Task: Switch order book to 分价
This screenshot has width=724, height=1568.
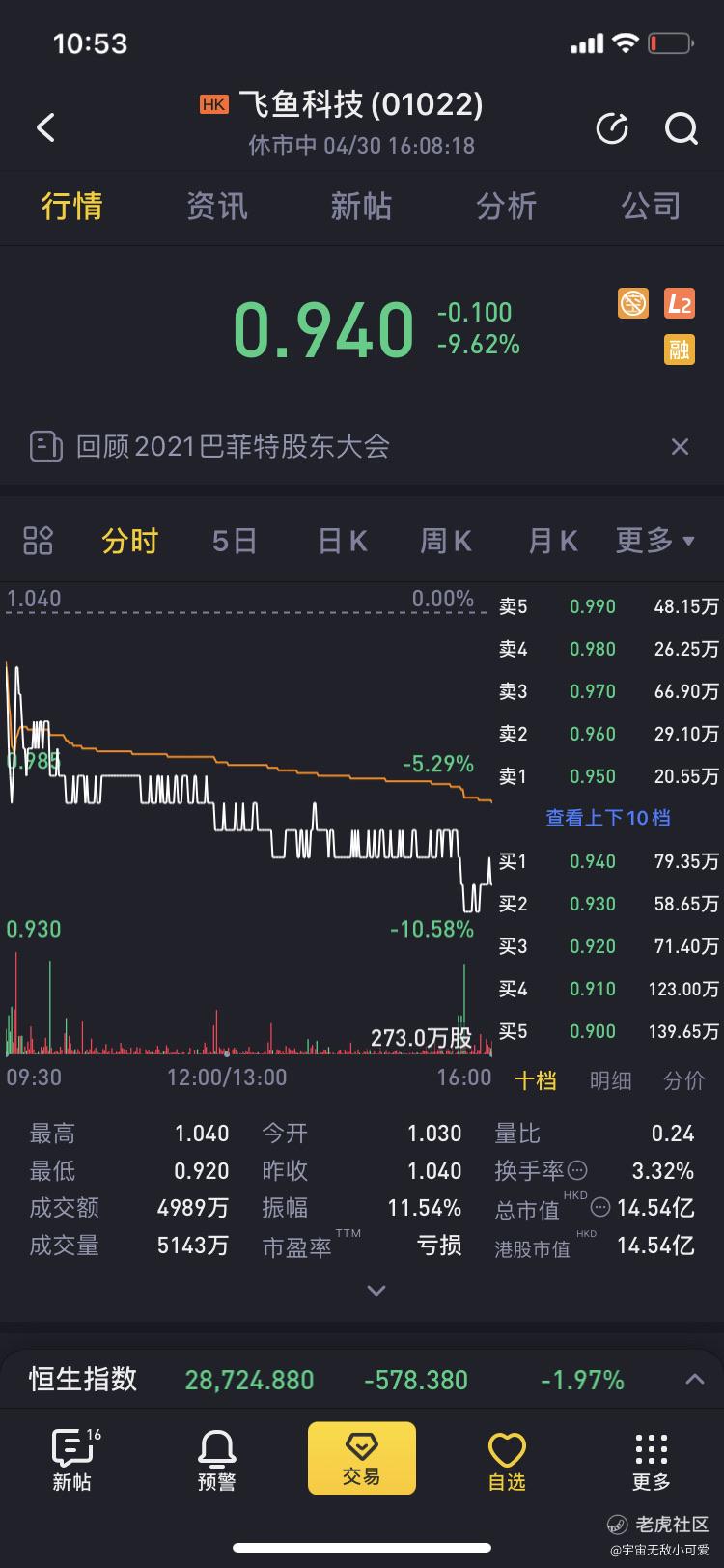Action: pyautogui.click(x=683, y=1080)
